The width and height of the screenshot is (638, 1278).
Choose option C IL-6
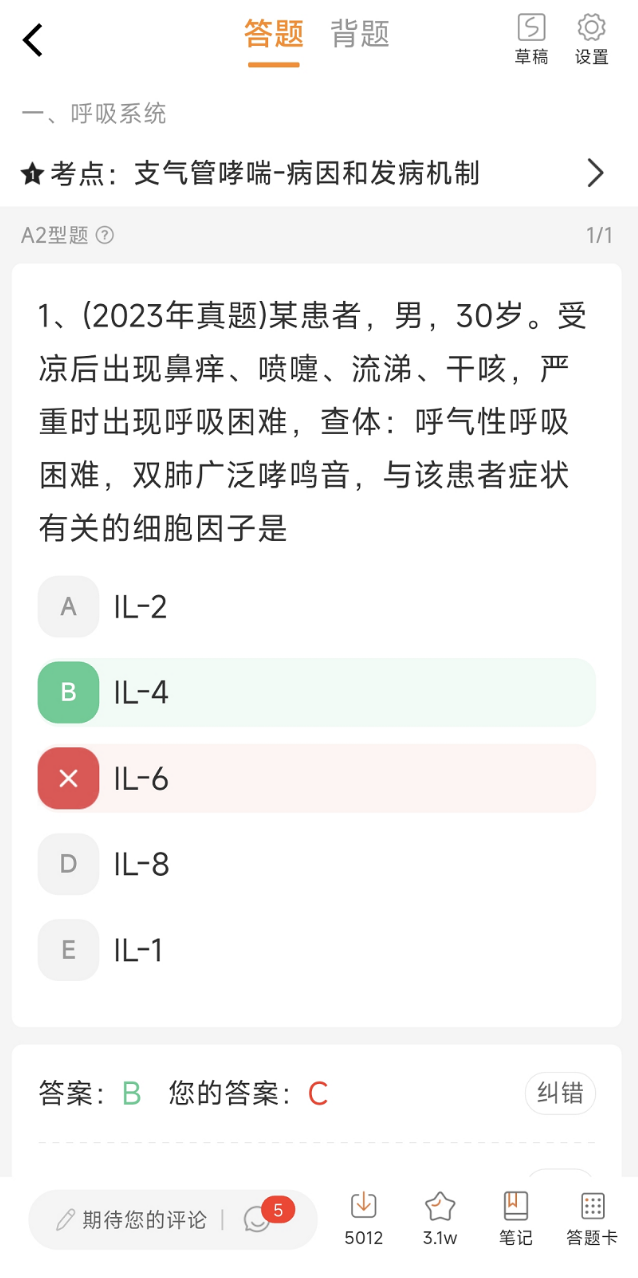click(316, 778)
